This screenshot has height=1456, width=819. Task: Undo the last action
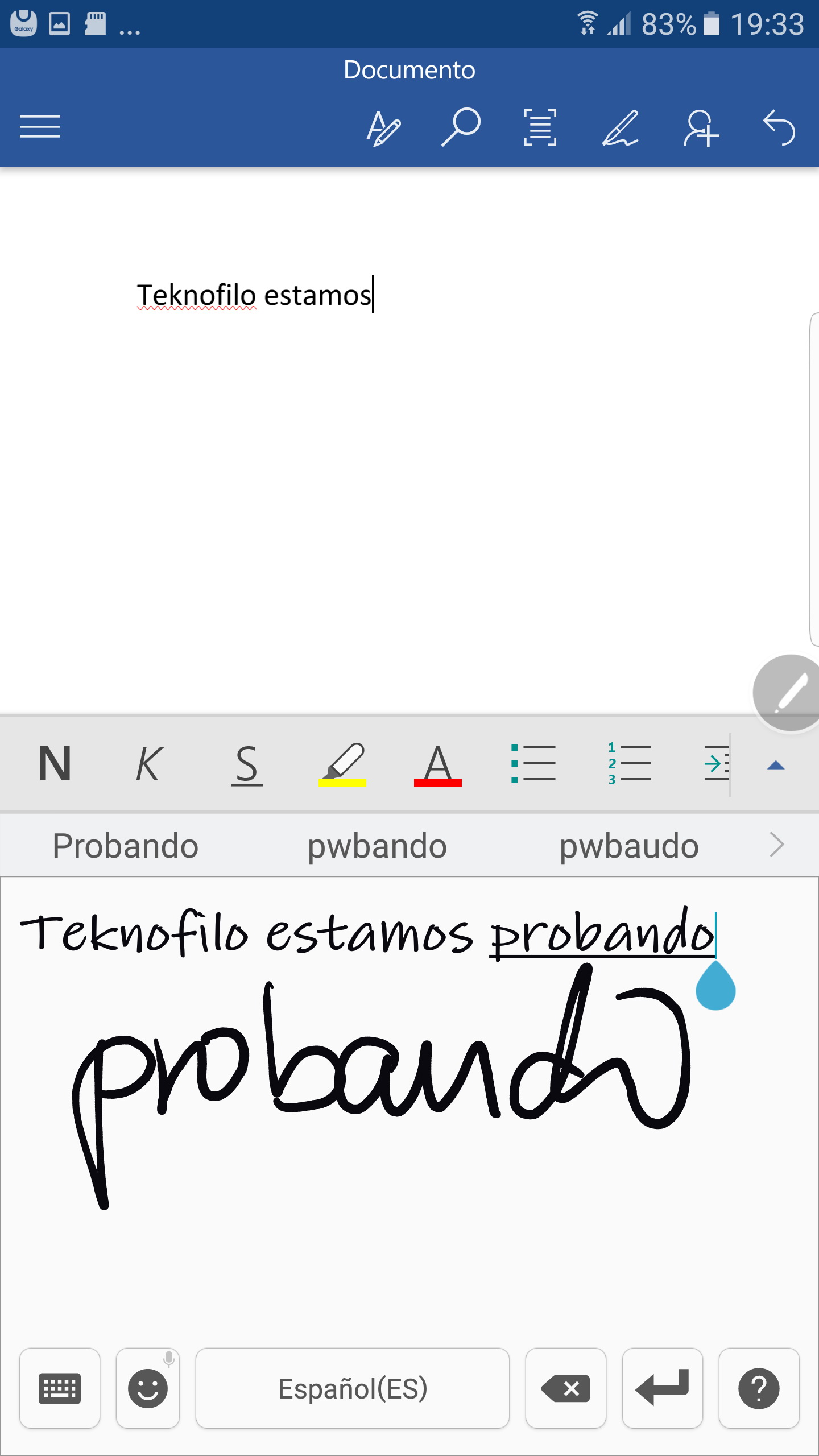(x=779, y=127)
